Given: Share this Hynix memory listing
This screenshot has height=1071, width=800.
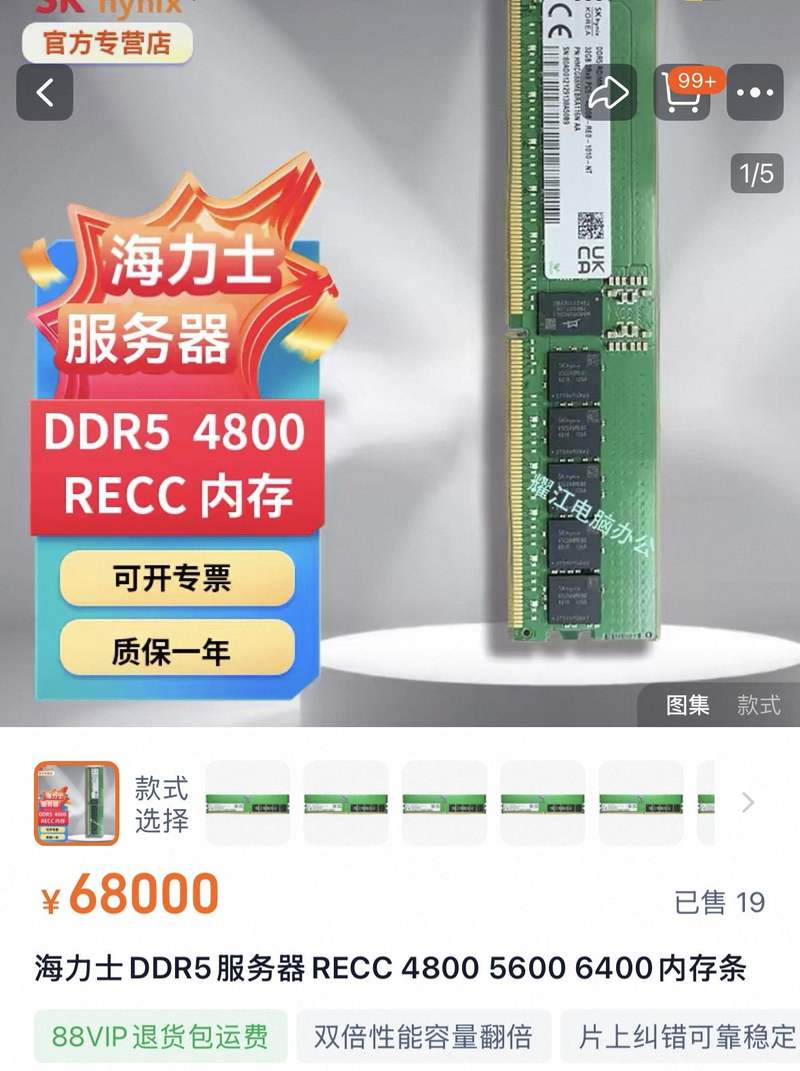Looking at the screenshot, I should [x=608, y=92].
